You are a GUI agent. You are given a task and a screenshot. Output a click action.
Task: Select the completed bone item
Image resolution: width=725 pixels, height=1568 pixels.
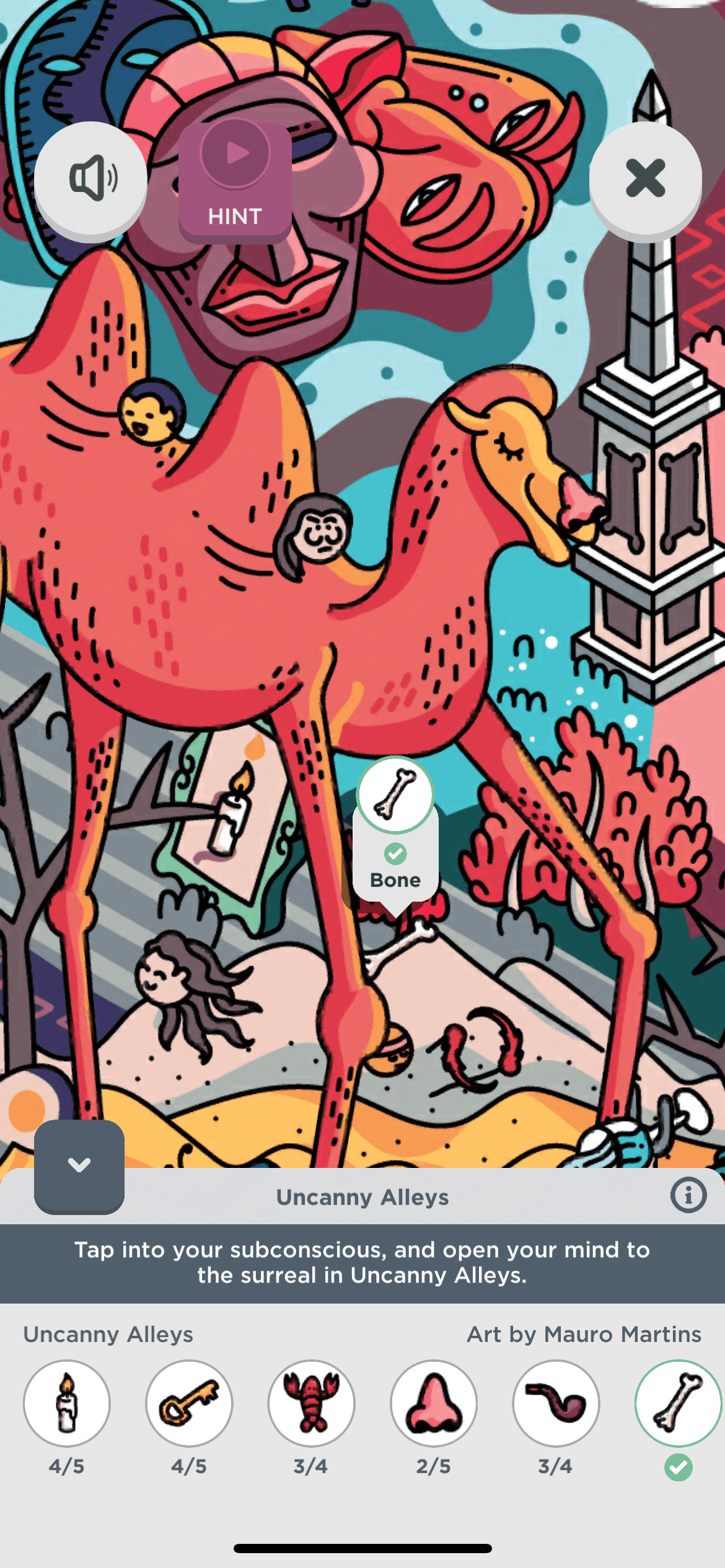tap(677, 1403)
